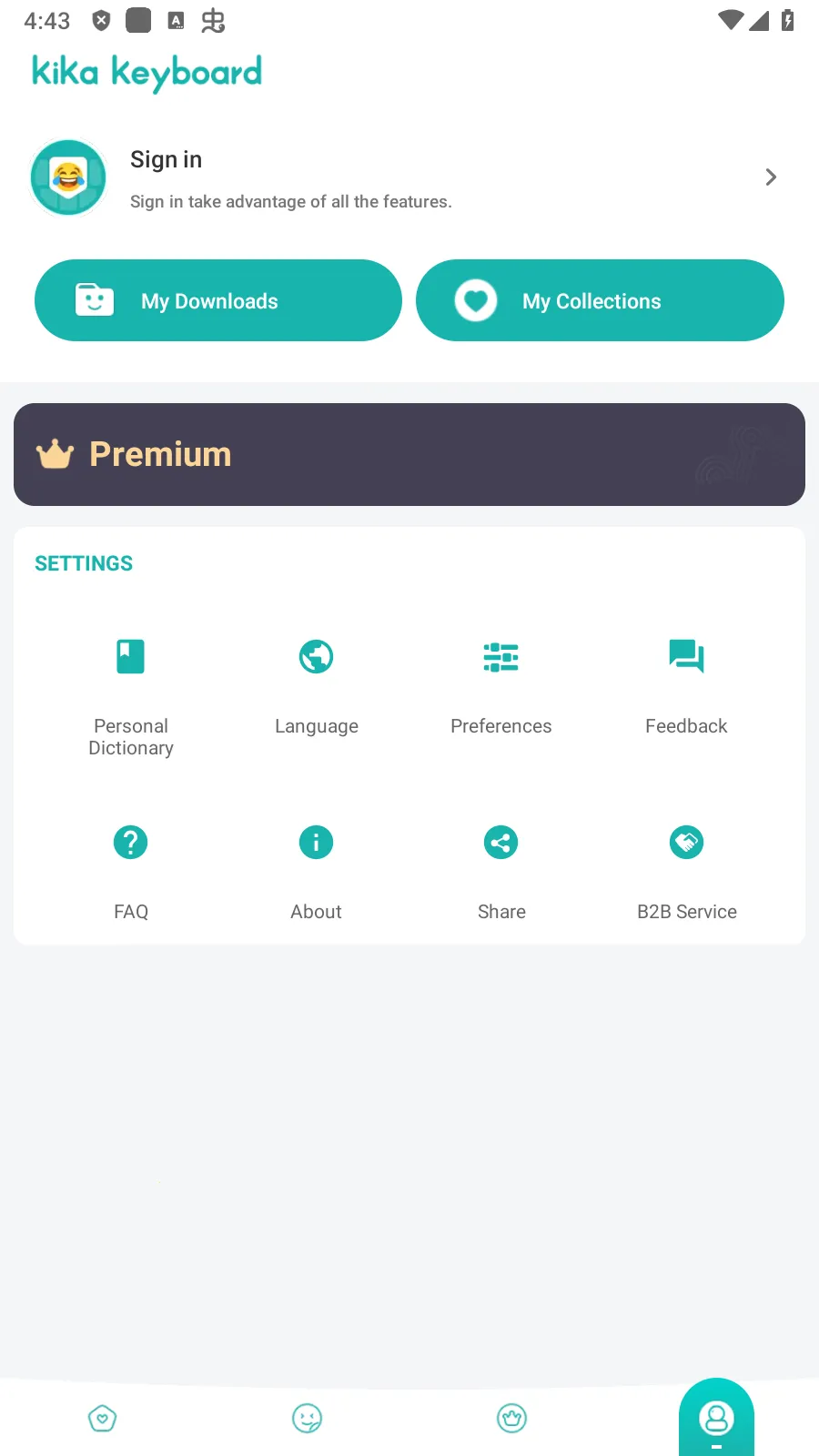The width and height of the screenshot is (819, 1456).
Task: Switch to the heart badge tab
Action: coord(102,1418)
